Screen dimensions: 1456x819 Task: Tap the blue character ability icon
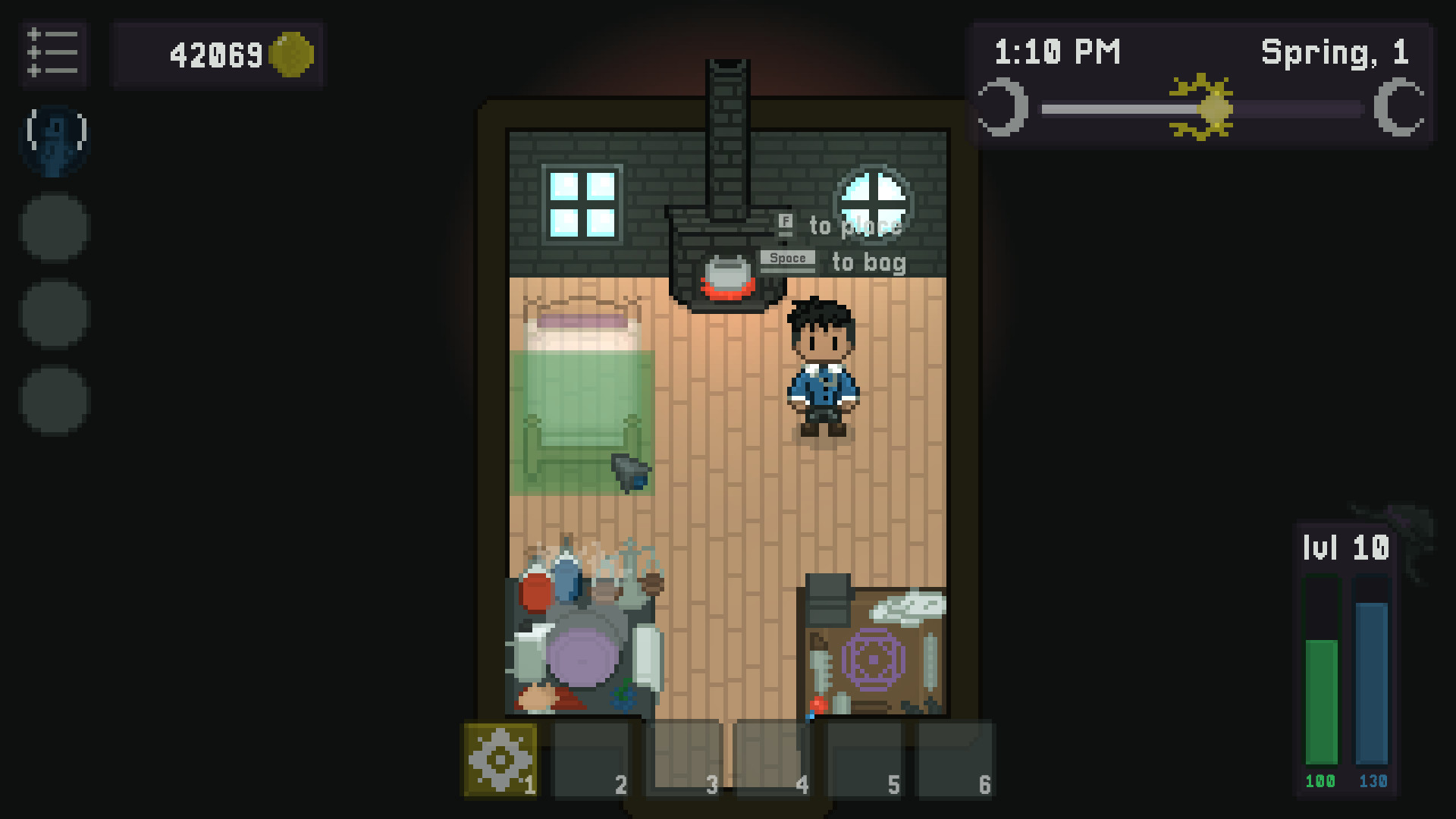(55, 141)
